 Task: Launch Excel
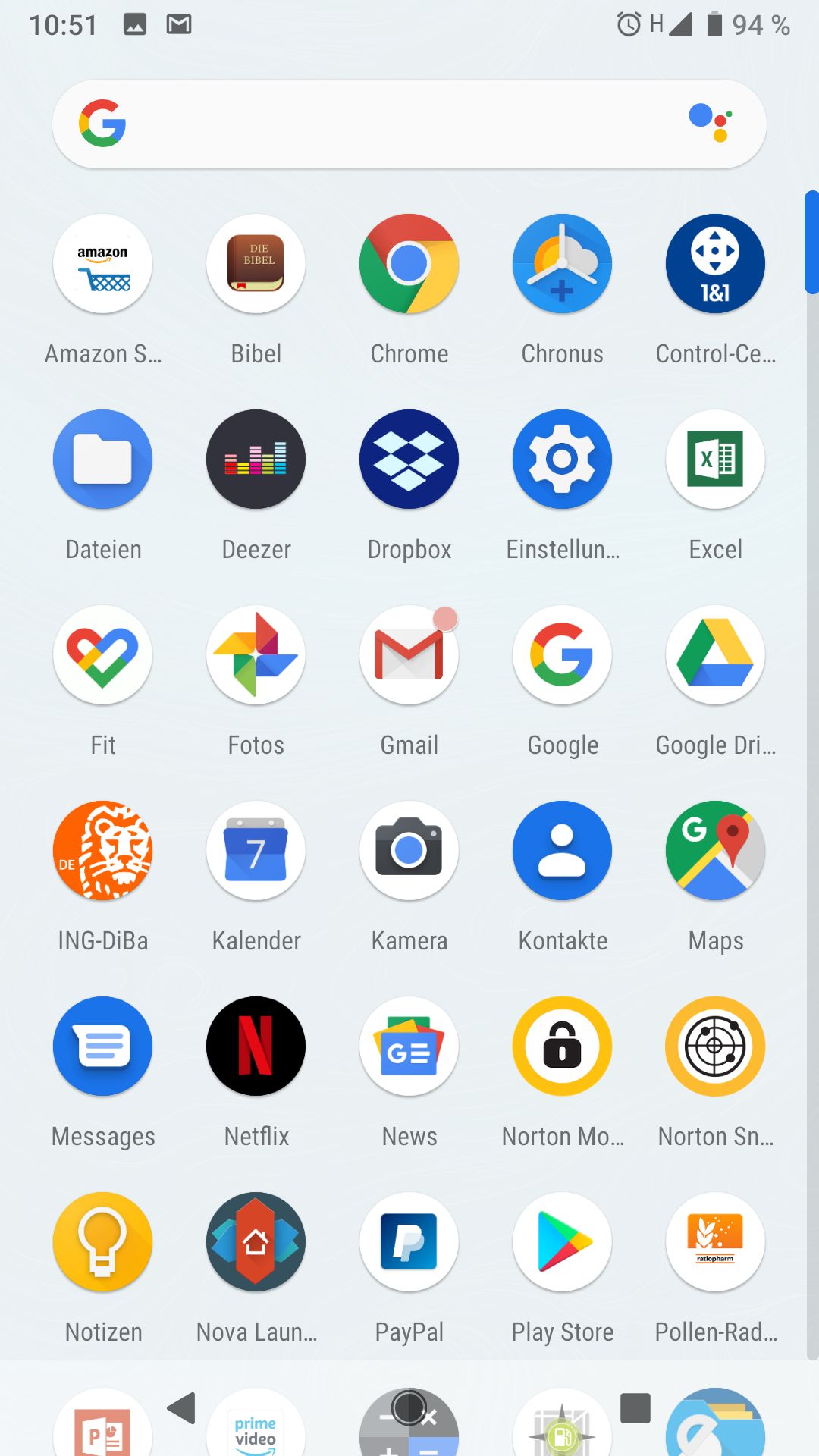point(715,460)
